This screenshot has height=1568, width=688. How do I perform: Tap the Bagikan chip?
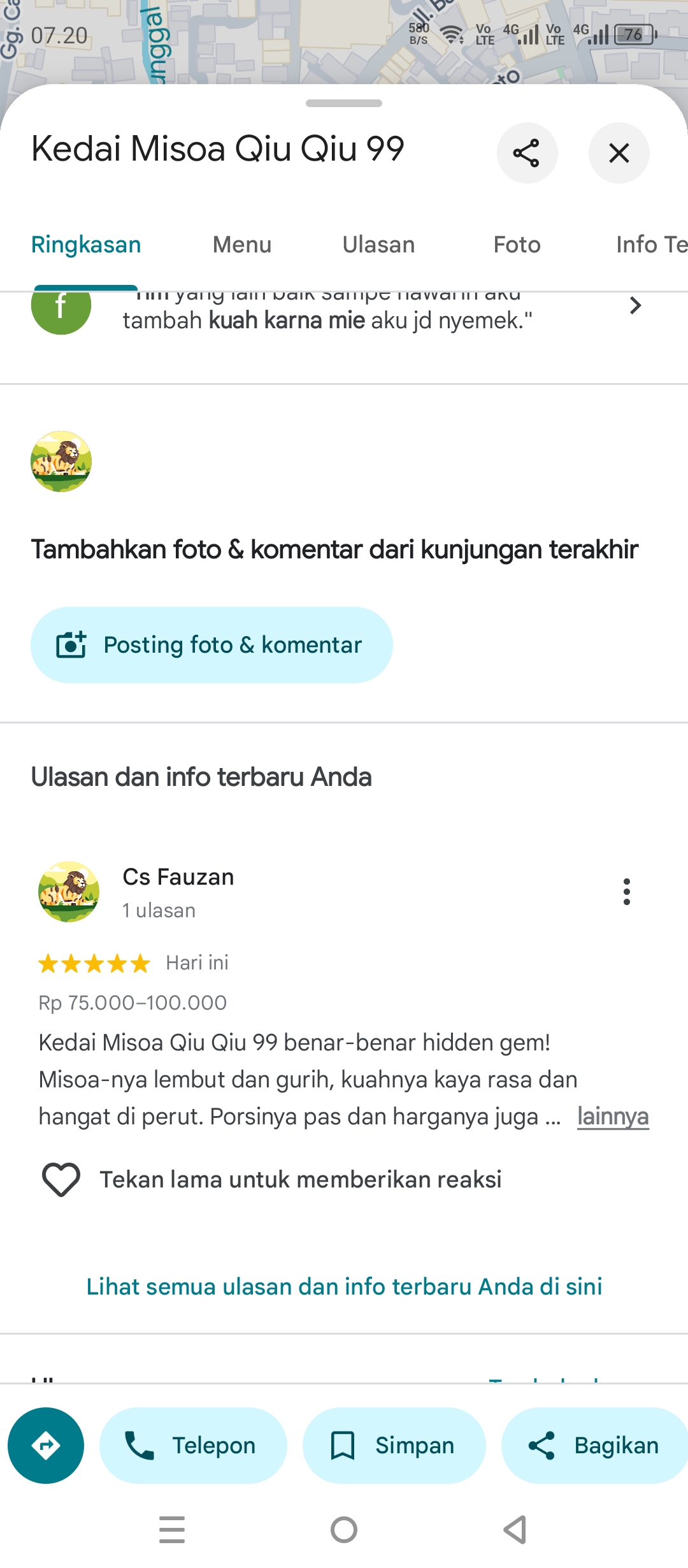coord(594,1446)
